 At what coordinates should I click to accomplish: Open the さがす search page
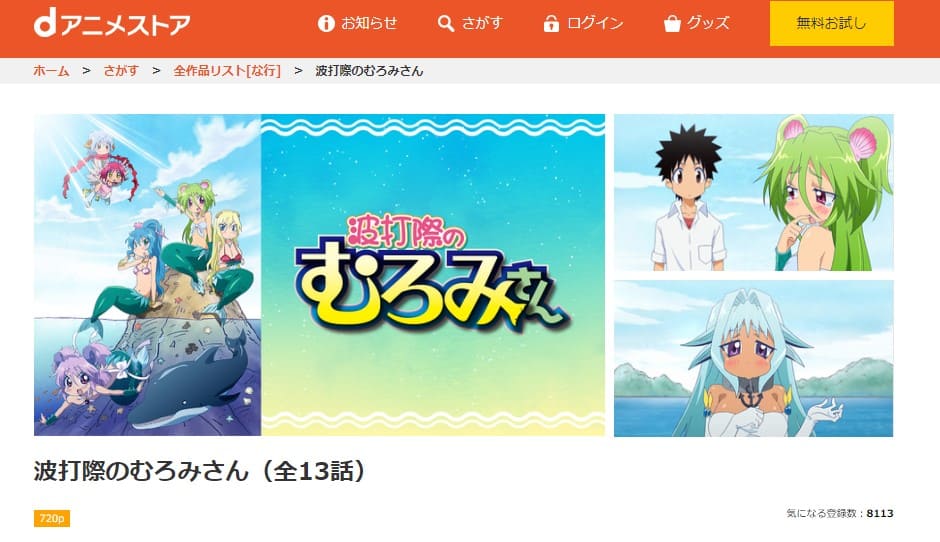[470, 23]
